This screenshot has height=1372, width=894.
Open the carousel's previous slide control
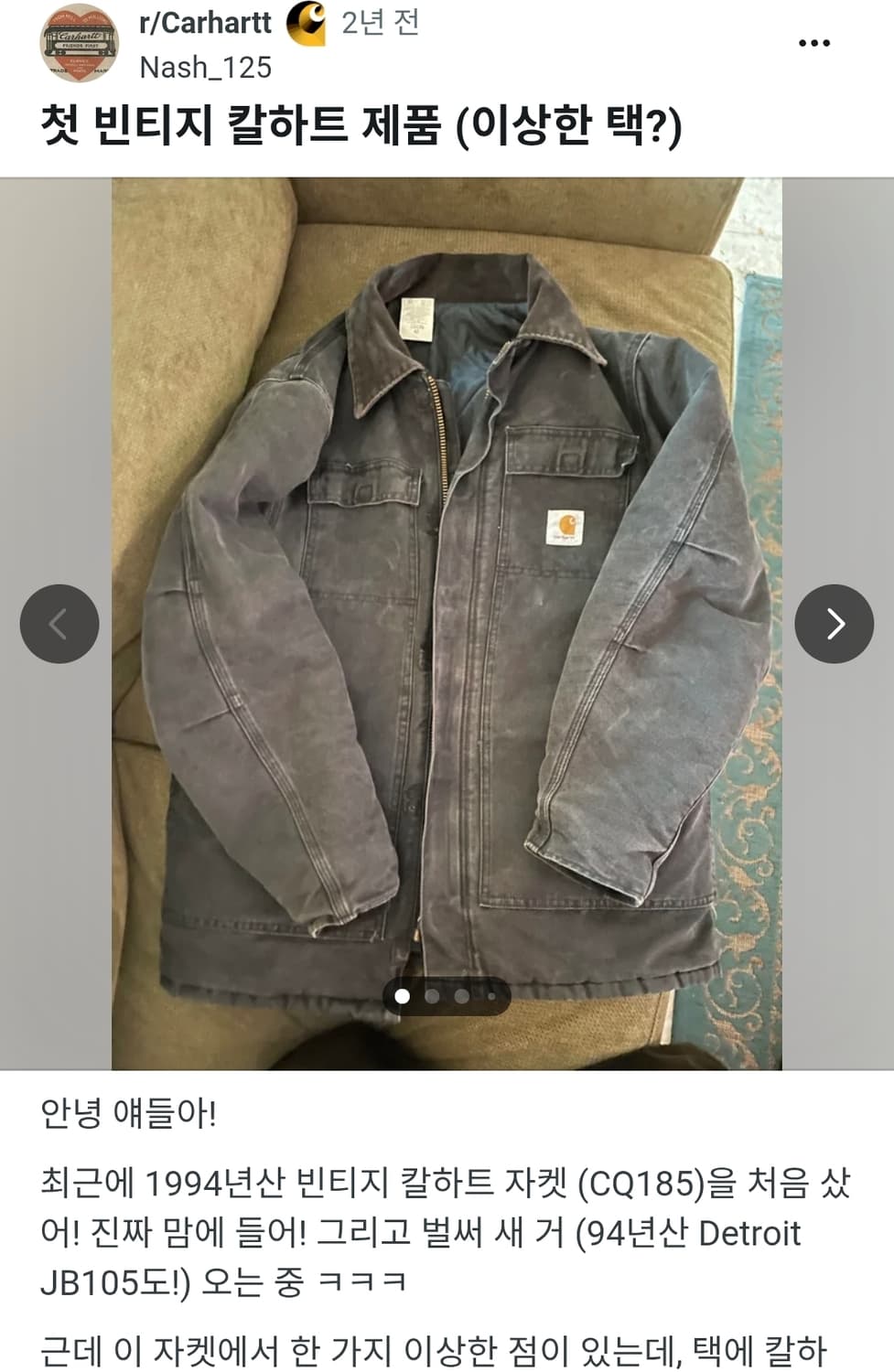point(59,623)
